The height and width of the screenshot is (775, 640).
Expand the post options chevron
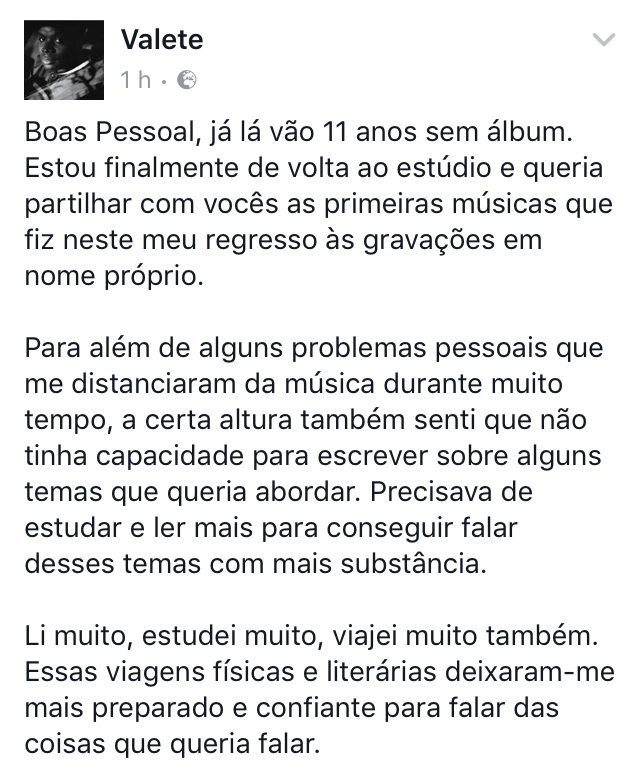tap(605, 40)
